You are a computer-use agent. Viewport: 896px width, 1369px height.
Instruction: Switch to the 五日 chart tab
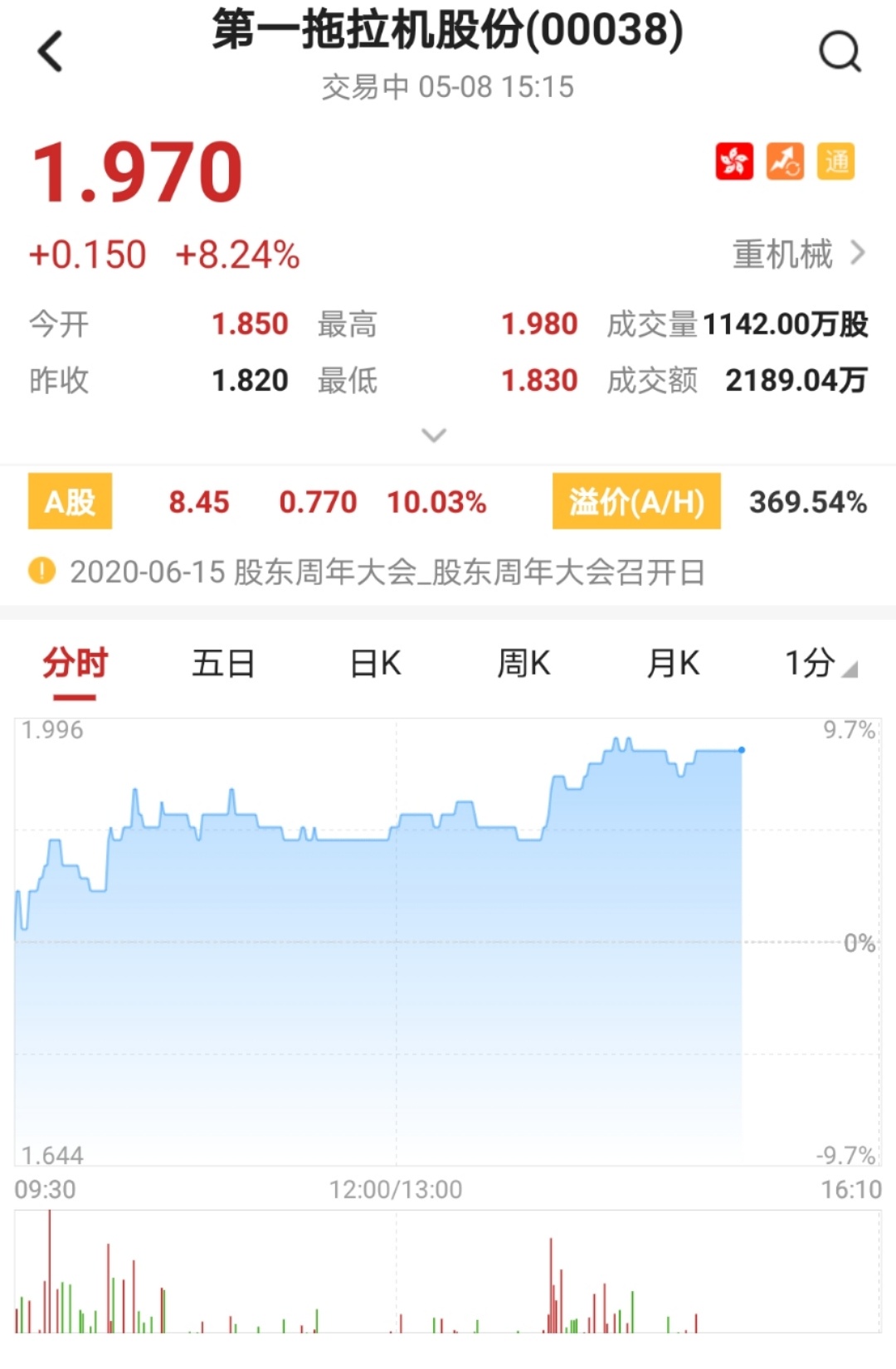(x=223, y=664)
